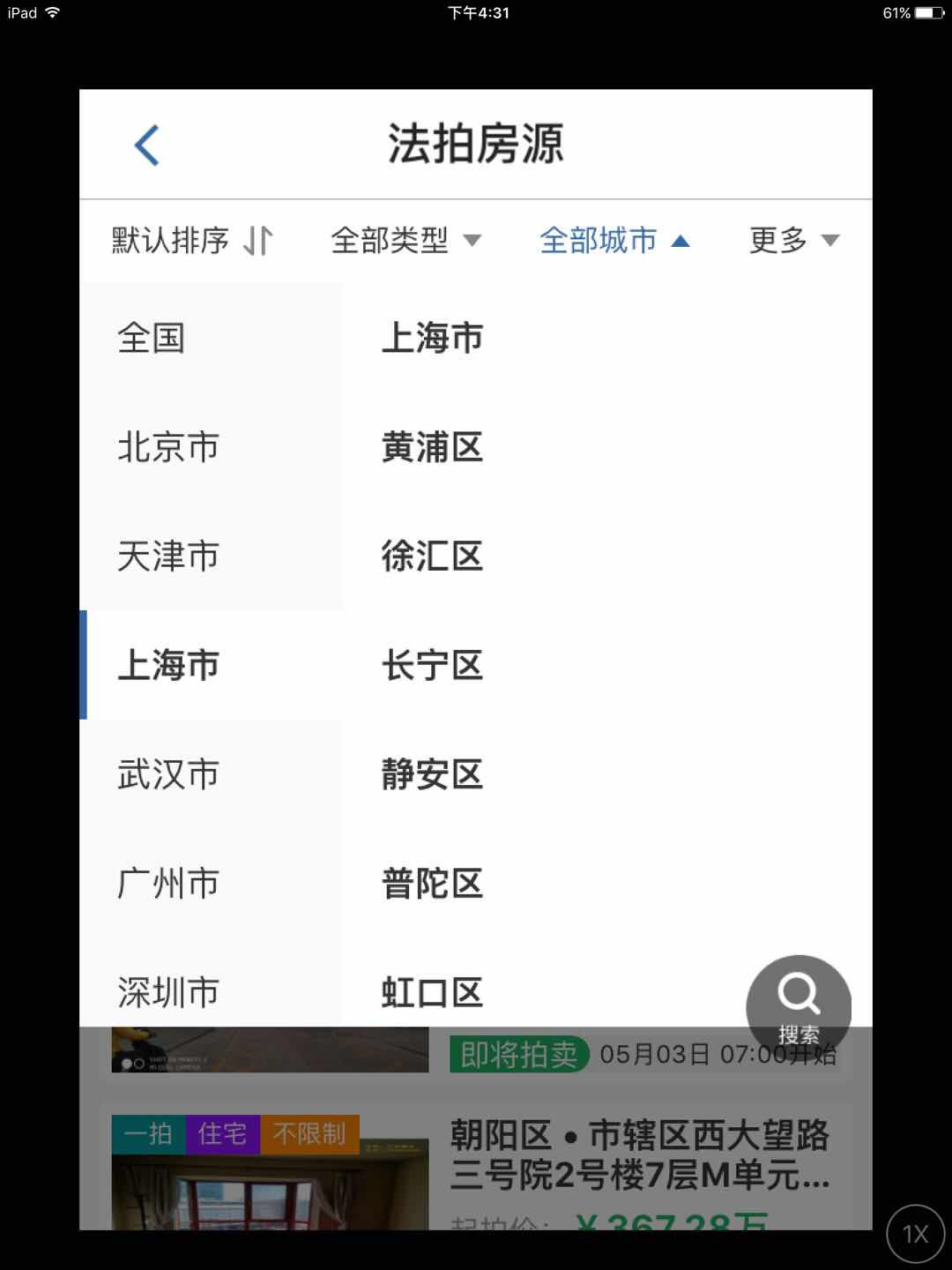Select 深圳市 in the city list
Screen dimensions: 952x1270
[x=167, y=992]
